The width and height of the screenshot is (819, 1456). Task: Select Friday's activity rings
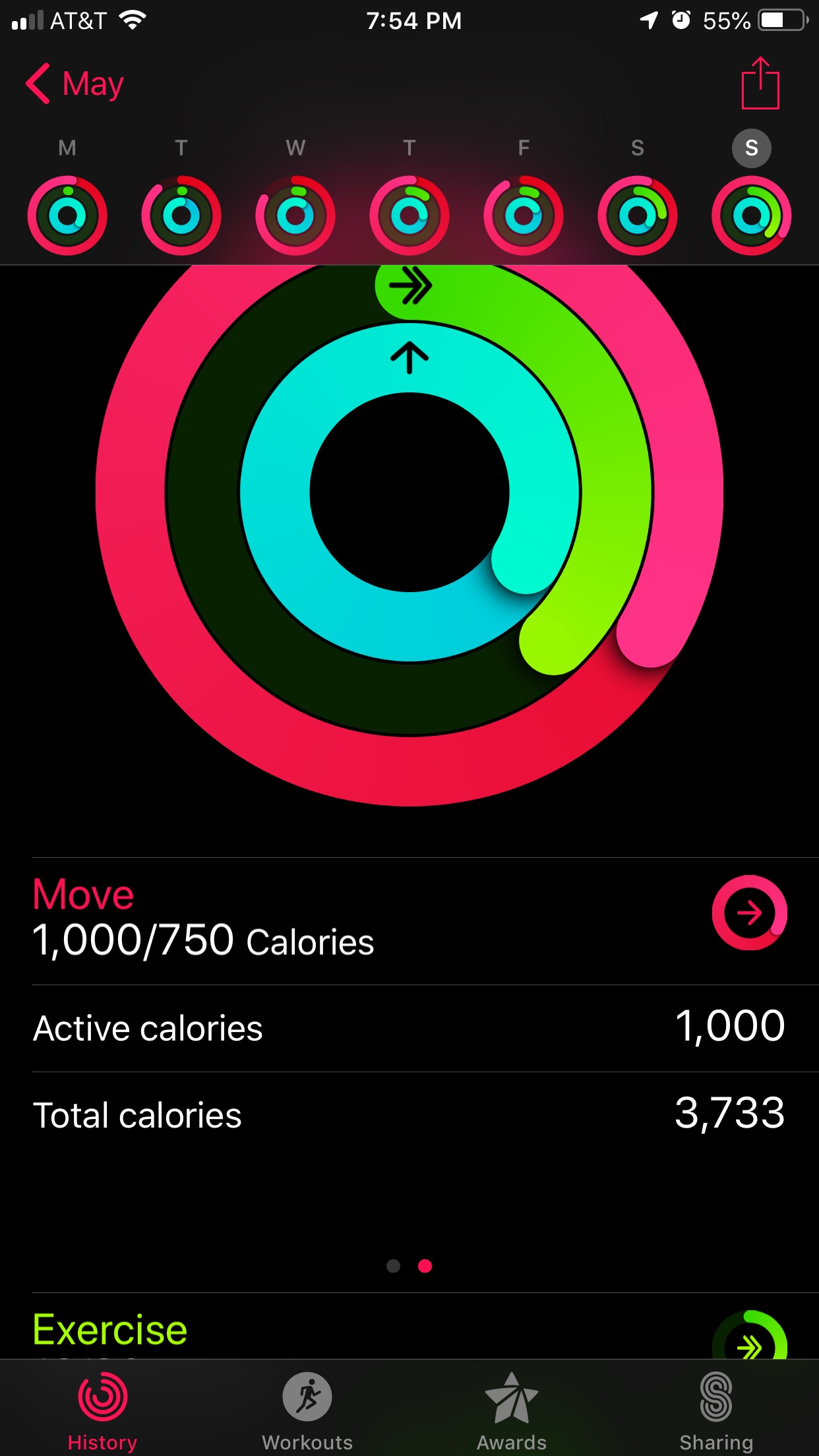(524, 215)
